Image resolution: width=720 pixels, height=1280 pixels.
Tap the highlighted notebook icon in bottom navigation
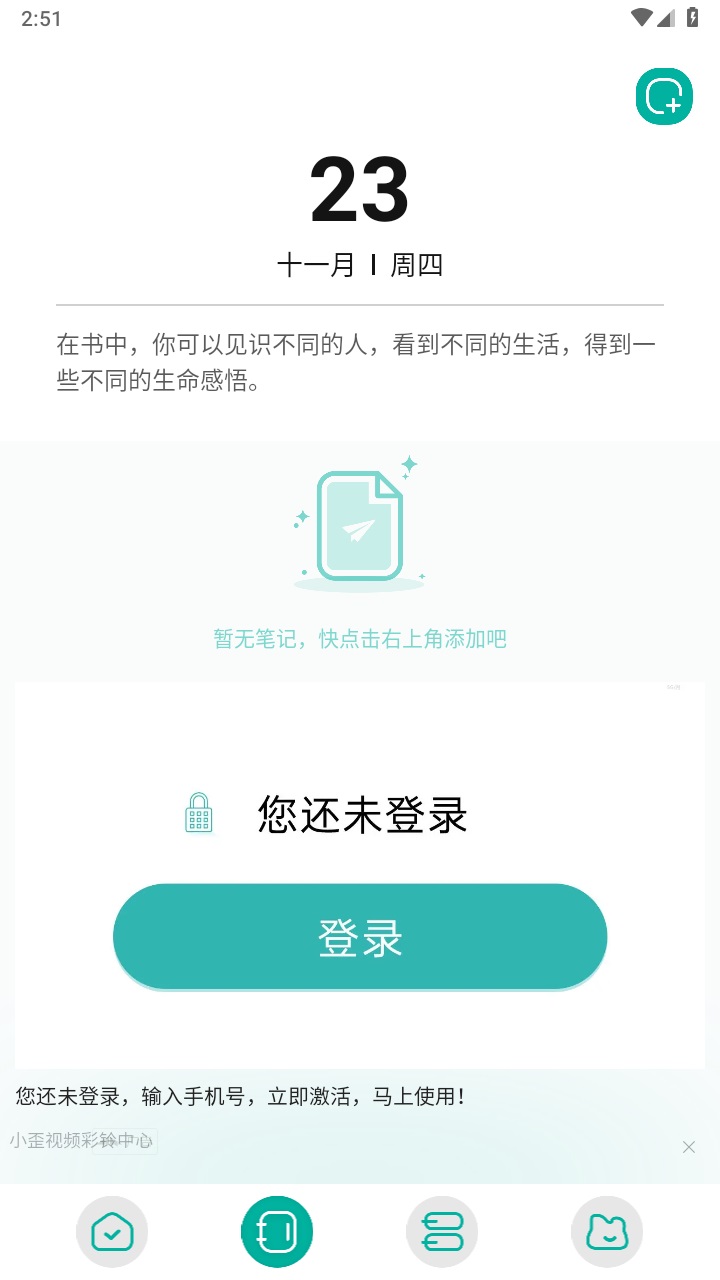pos(277,1231)
